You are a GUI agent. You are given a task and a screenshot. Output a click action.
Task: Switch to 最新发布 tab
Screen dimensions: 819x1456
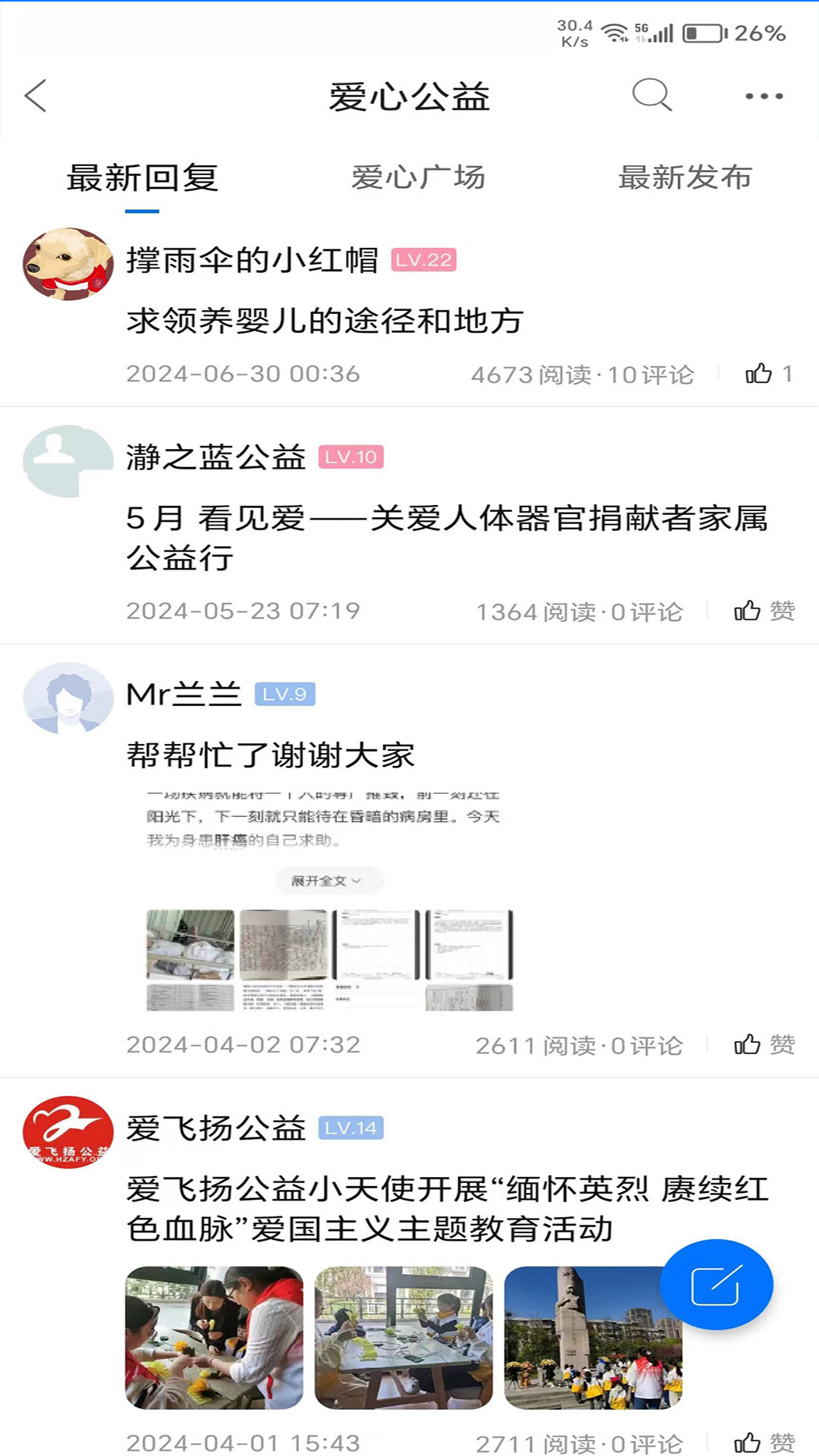[x=685, y=178]
